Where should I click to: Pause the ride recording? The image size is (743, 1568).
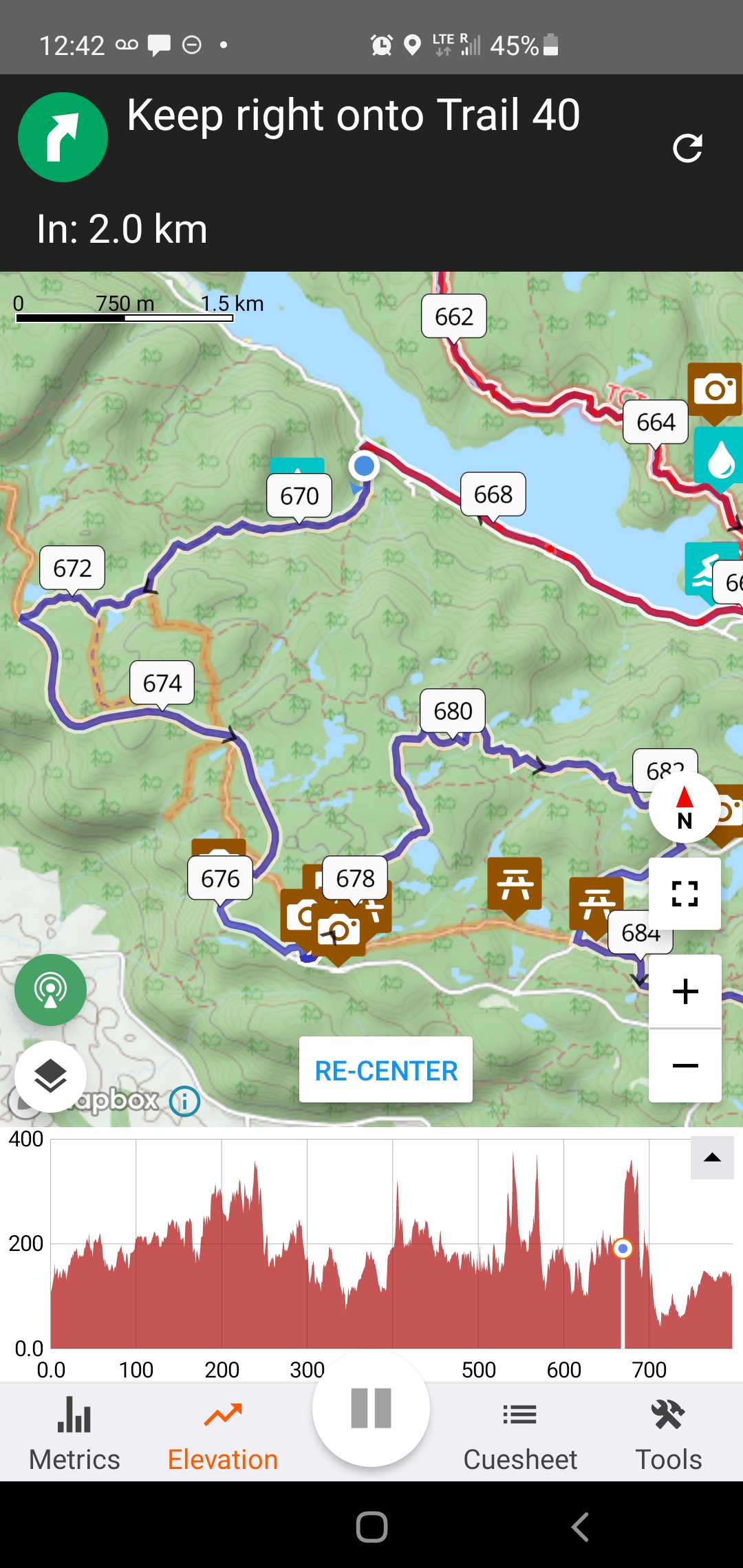(371, 1408)
